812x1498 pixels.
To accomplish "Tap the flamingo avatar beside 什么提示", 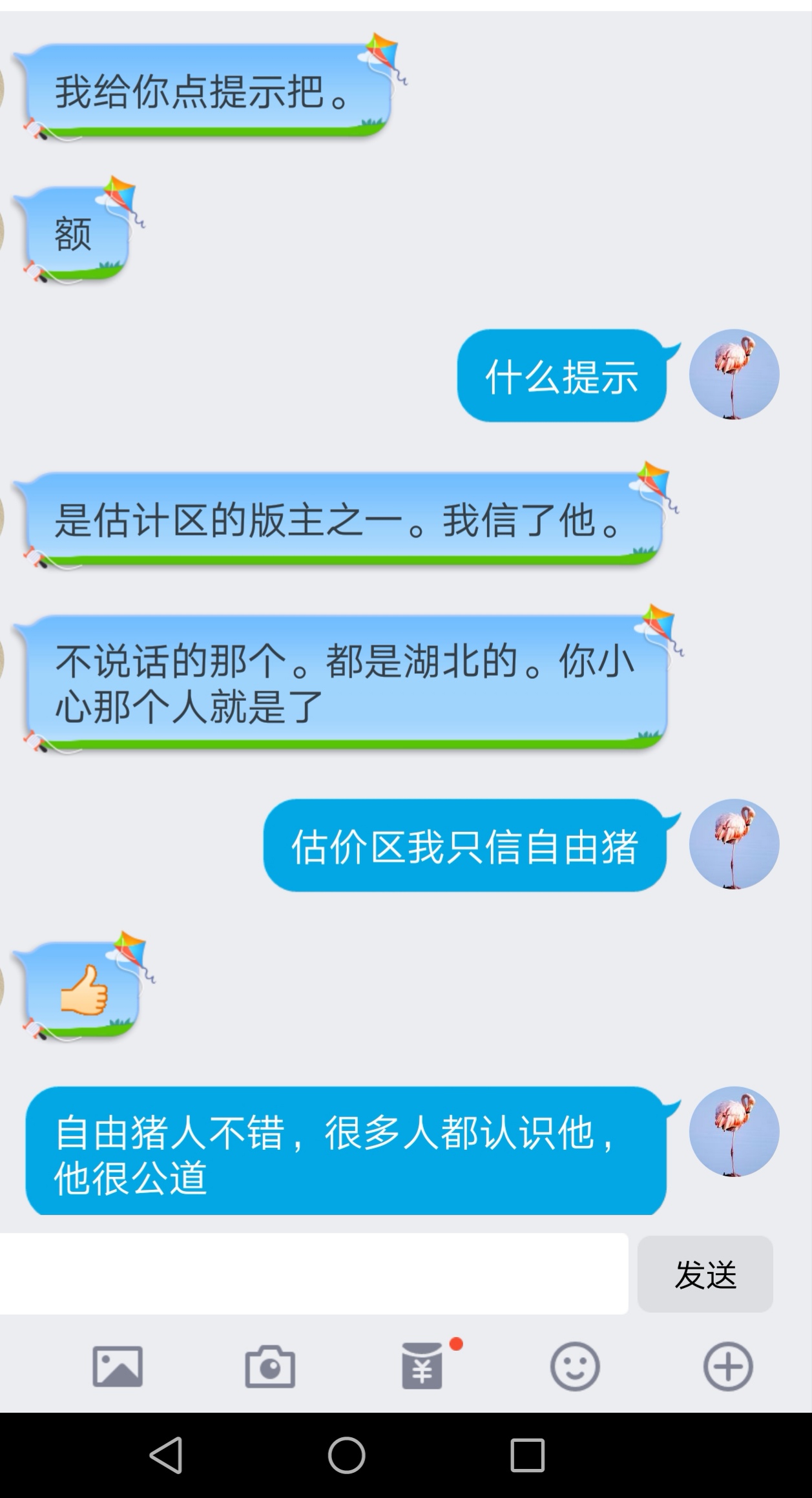I will pyautogui.click(x=734, y=375).
